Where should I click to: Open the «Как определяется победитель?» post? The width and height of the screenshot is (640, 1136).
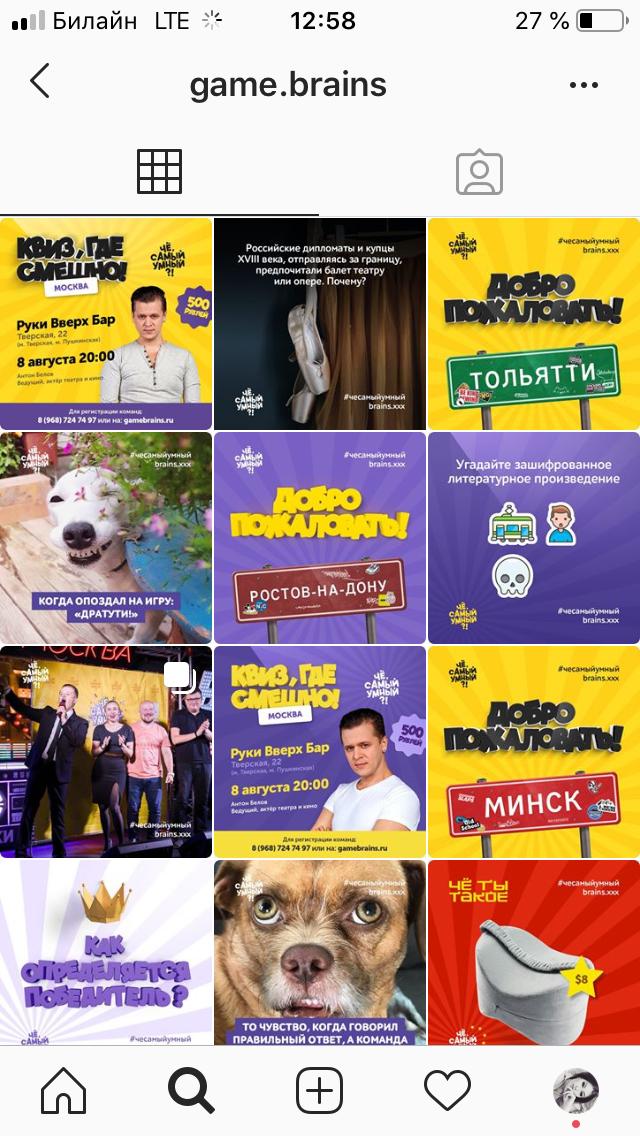[x=106, y=952]
